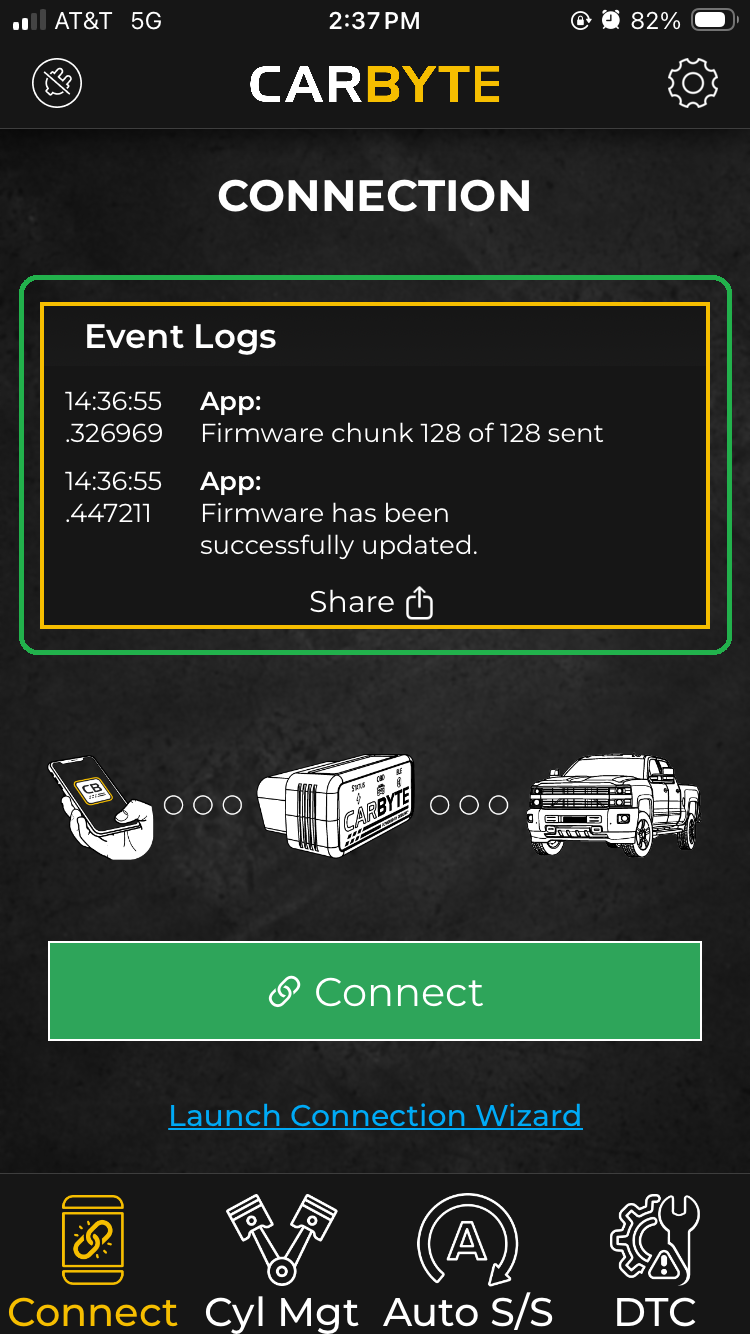Tap the CARBYTE logo in the header

click(x=375, y=83)
